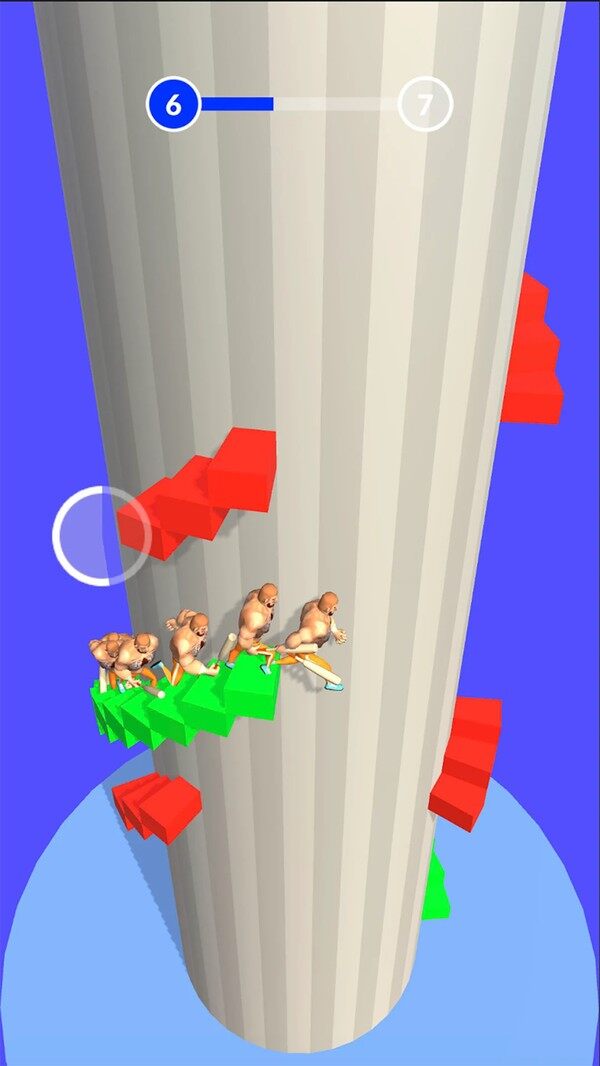
Task: Tap the white circular touch control
Action: tap(101, 535)
